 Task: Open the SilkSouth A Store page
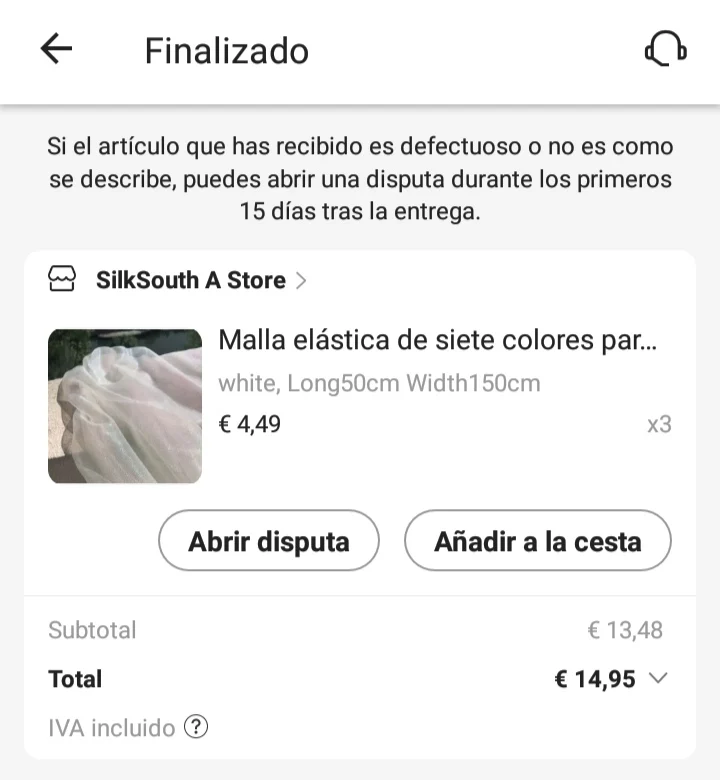[x=190, y=280]
